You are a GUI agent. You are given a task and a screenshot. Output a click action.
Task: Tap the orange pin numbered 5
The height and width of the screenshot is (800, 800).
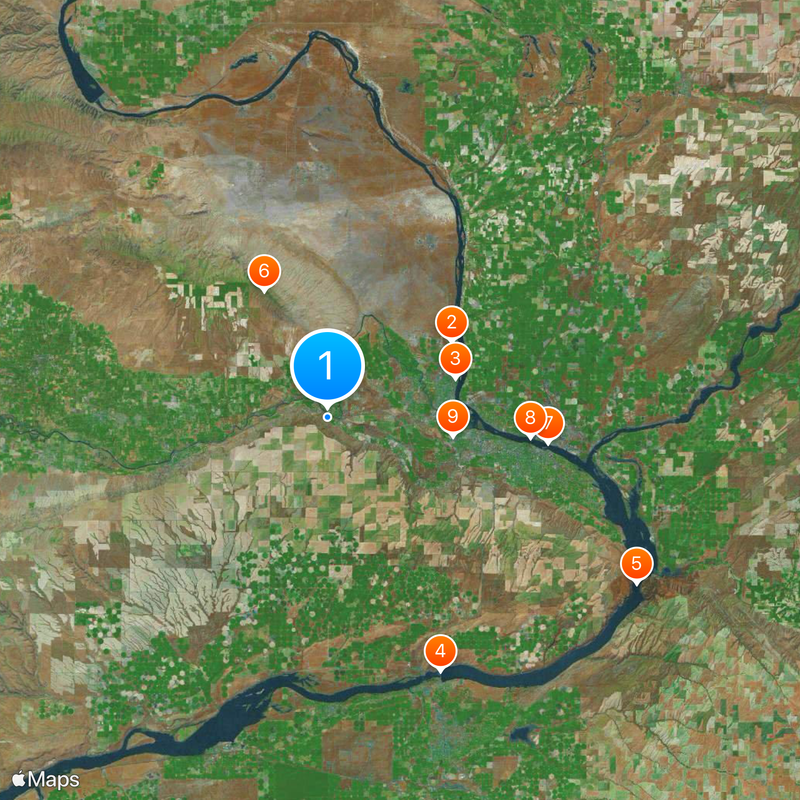636,563
